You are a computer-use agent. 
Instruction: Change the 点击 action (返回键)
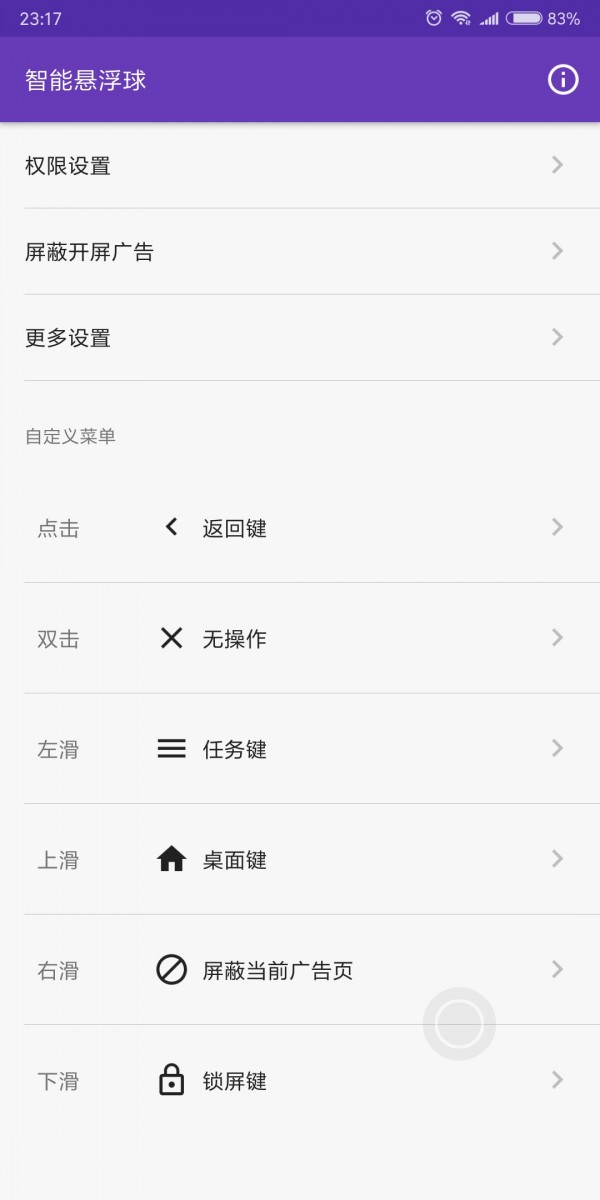click(x=300, y=528)
